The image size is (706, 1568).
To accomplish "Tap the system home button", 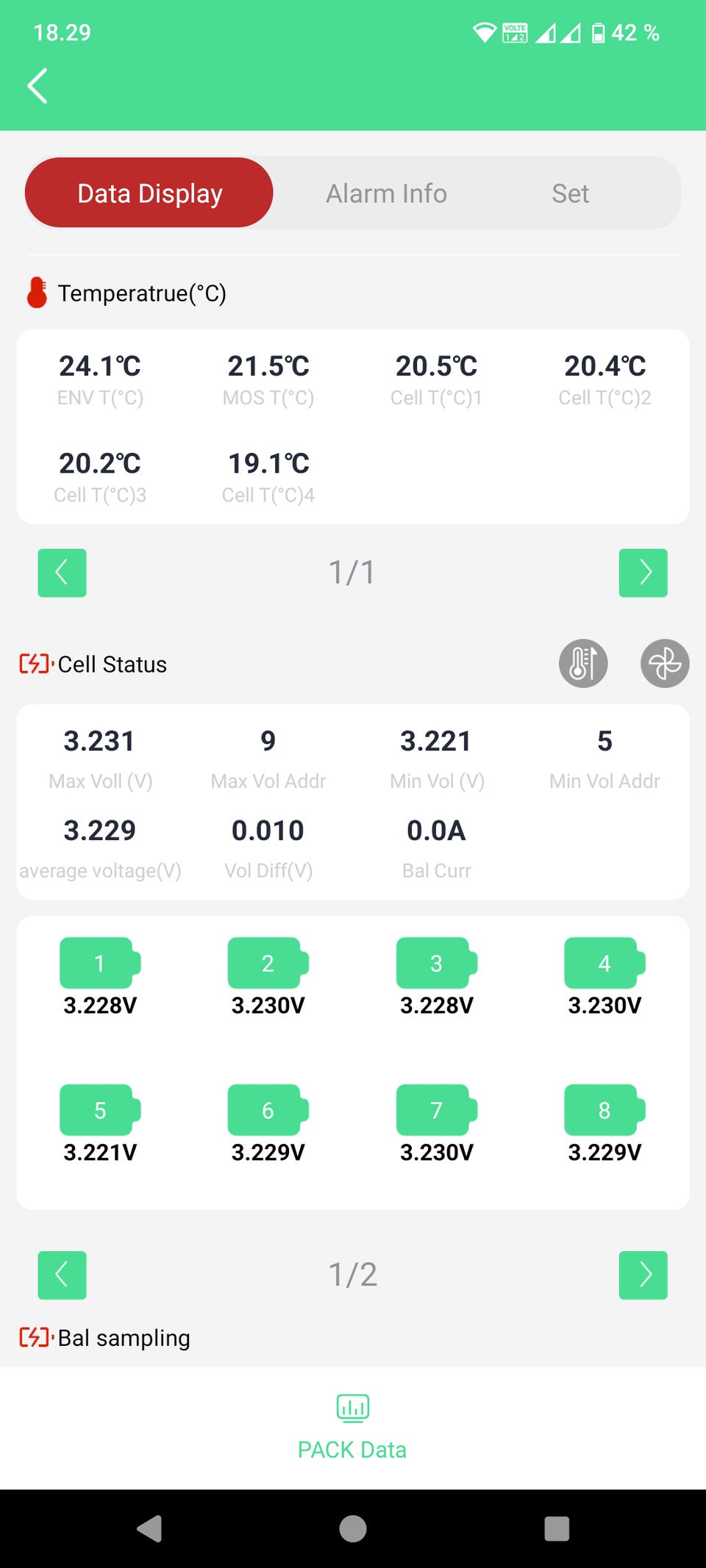I will pos(353,1529).
